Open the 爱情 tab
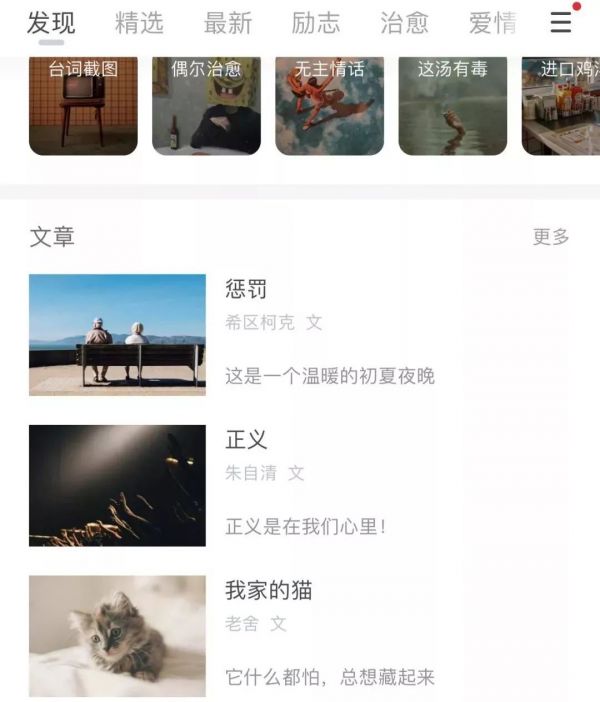The image size is (600, 702). click(x=492, y=23)
